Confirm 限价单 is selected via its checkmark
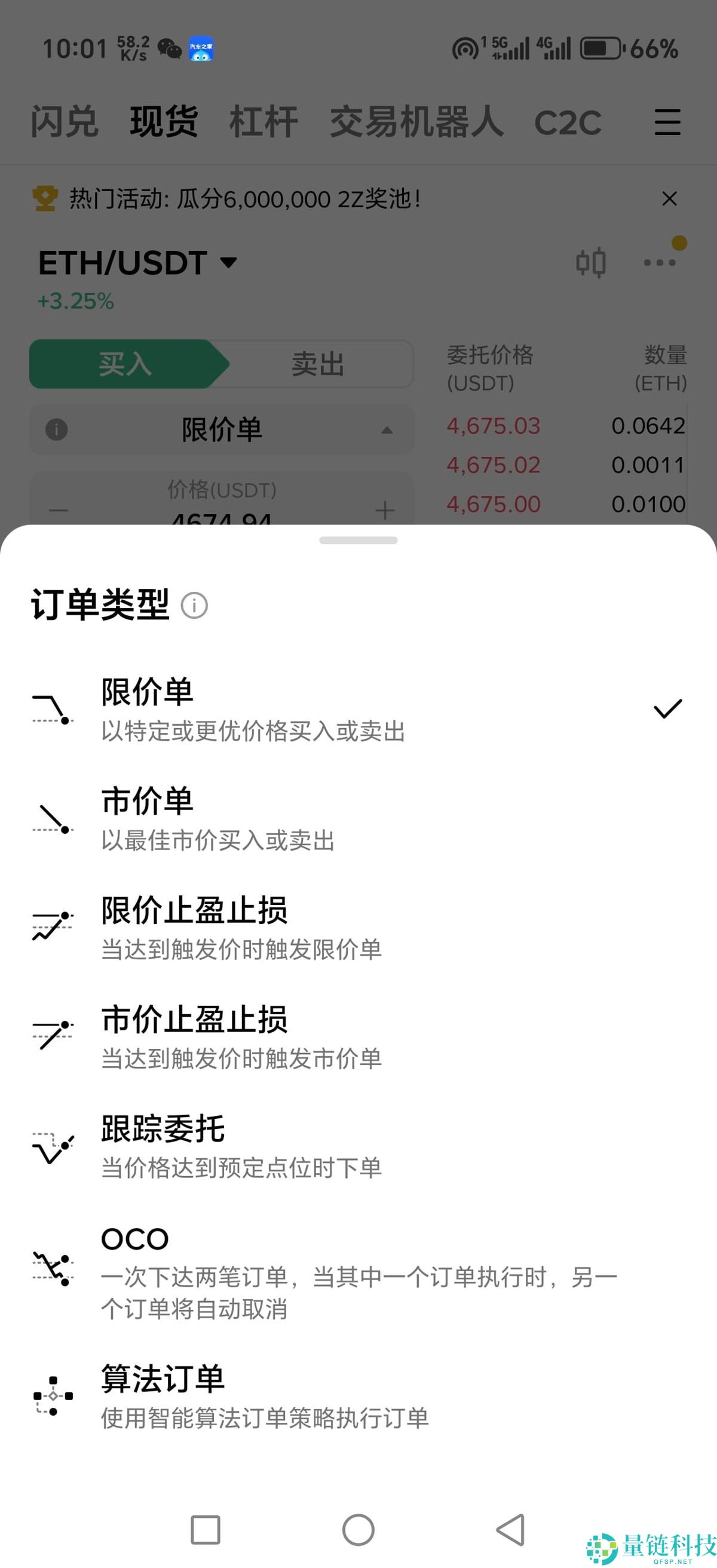 (667, 708)
